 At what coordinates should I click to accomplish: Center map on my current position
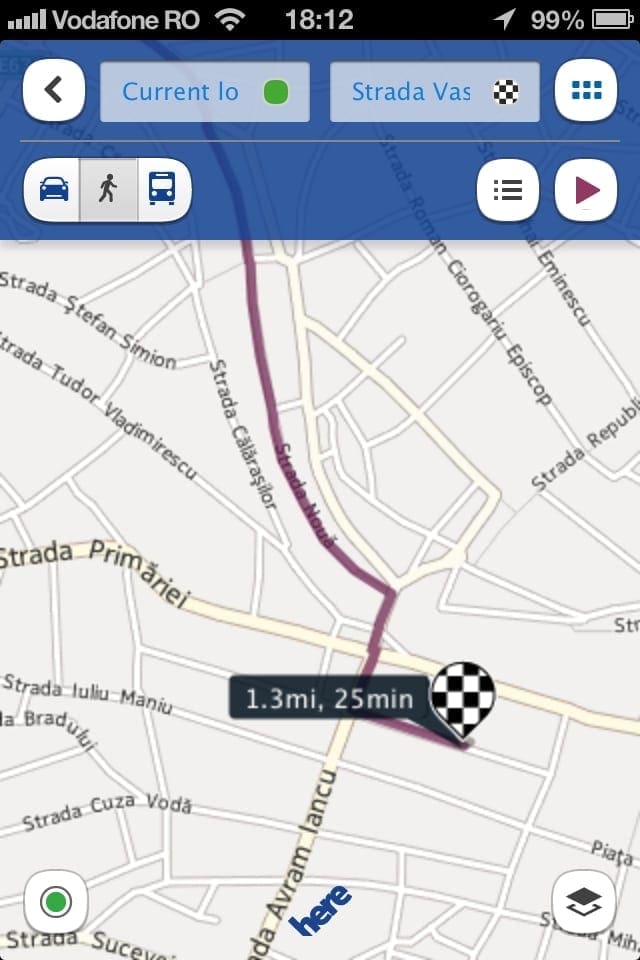[55, 902]
